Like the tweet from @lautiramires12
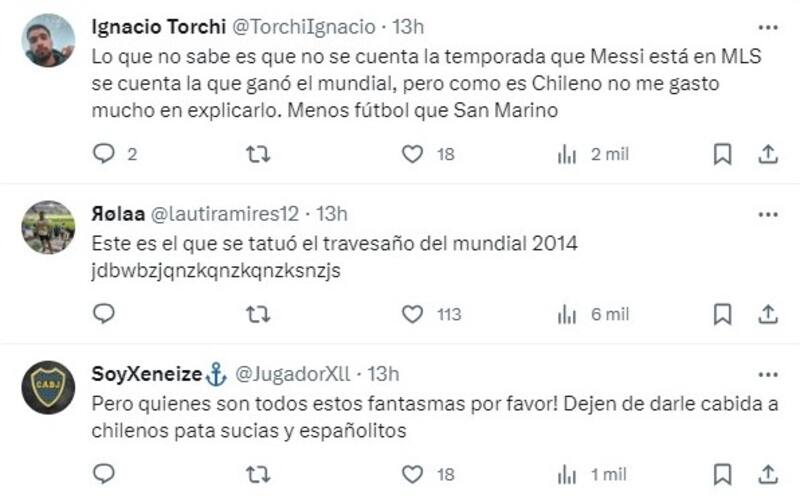Viewport: 800px width, 502px height. pyautogui.click(x=412, y=314)
